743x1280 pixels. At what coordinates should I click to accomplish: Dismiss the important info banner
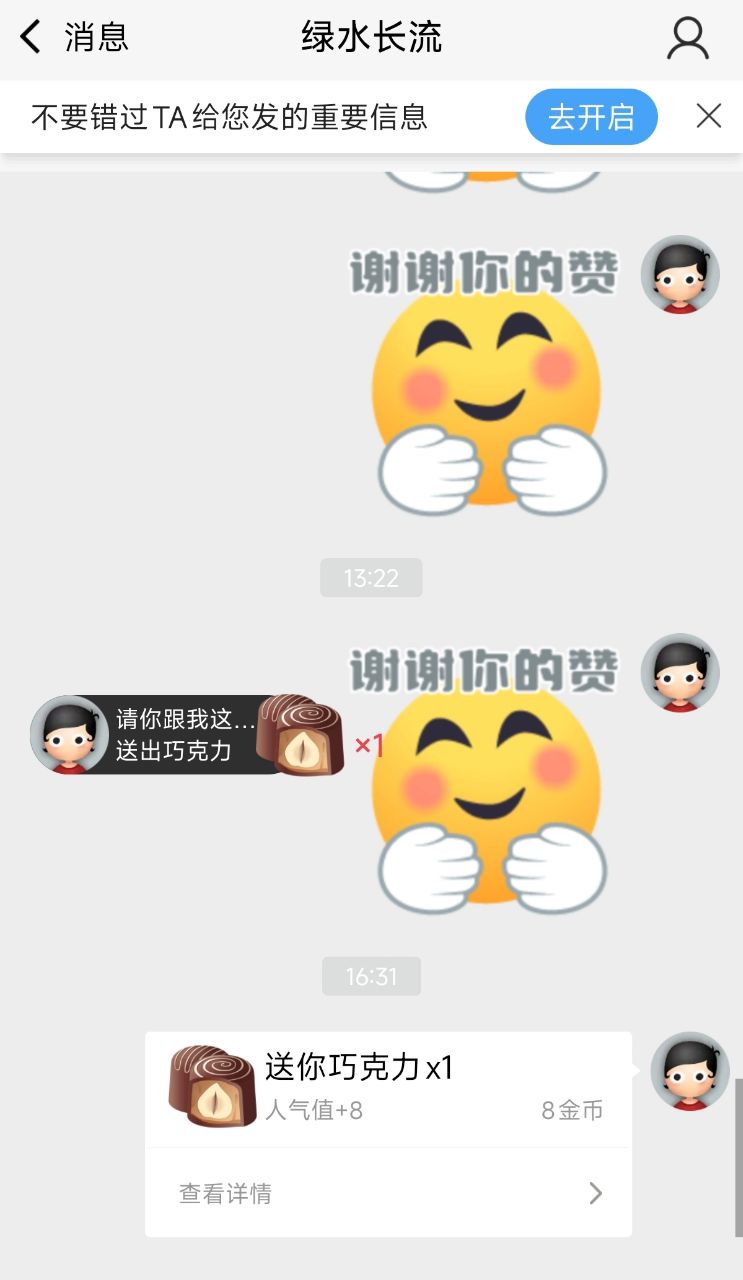pos(709,117)
